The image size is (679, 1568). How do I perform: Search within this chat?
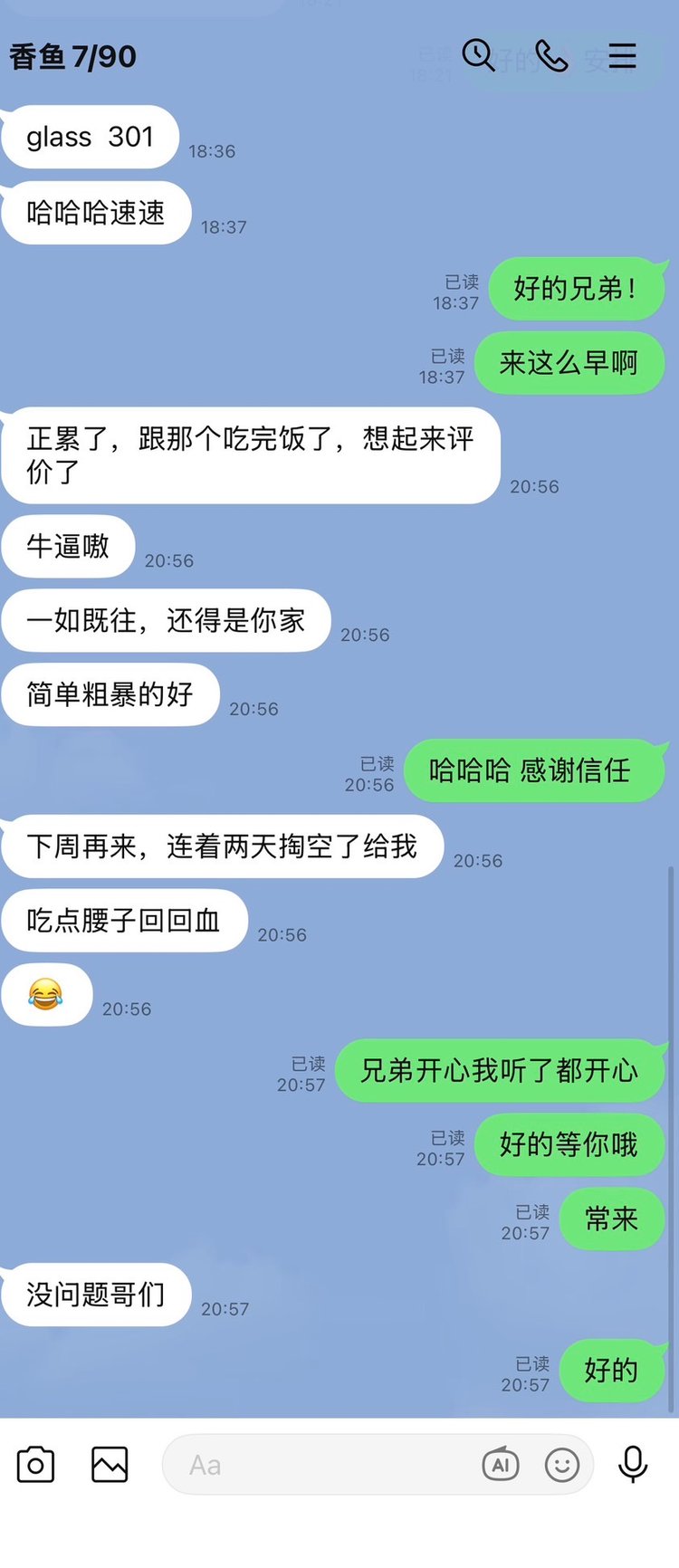477,55
